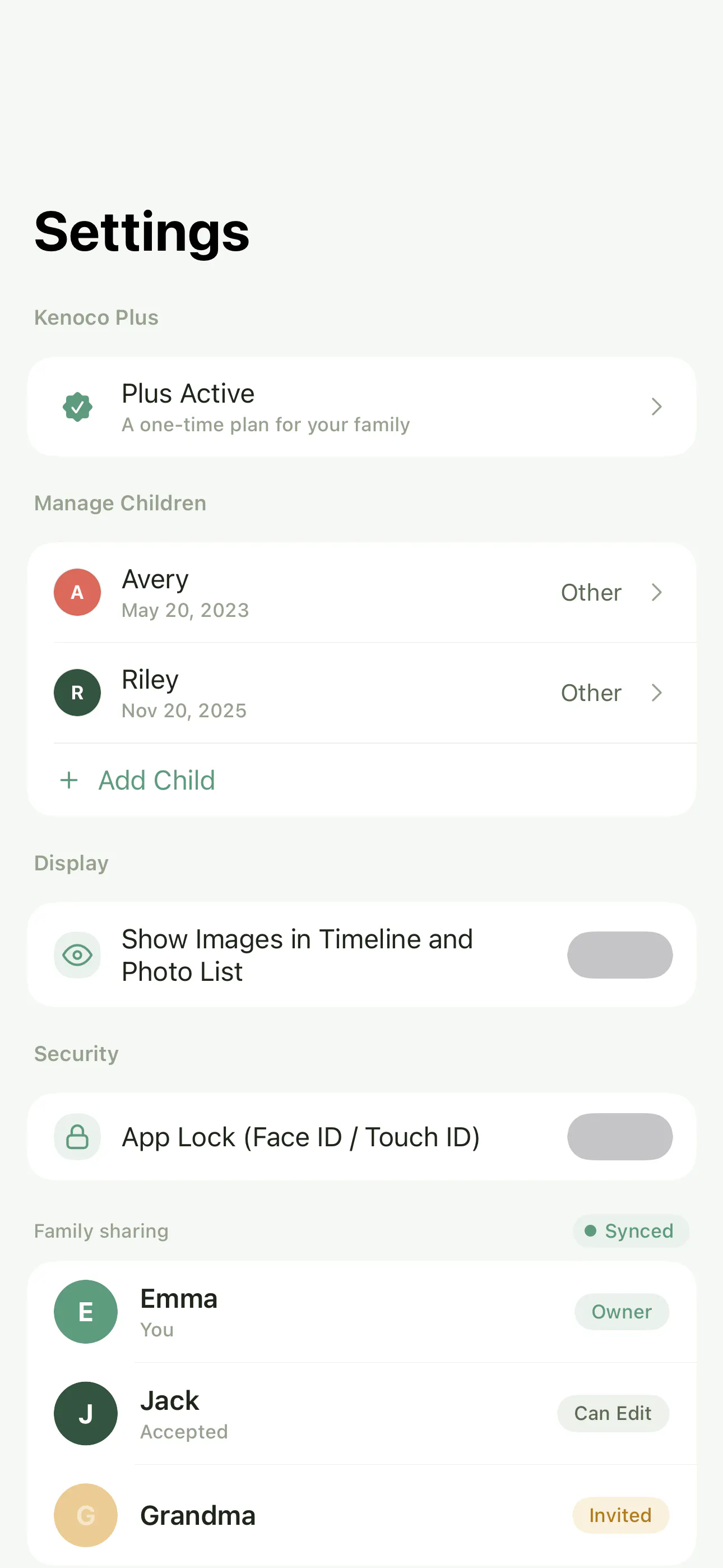Open Riley's child profile
This screenshot has width=723, height=1568.
click(x=361, y=693)
